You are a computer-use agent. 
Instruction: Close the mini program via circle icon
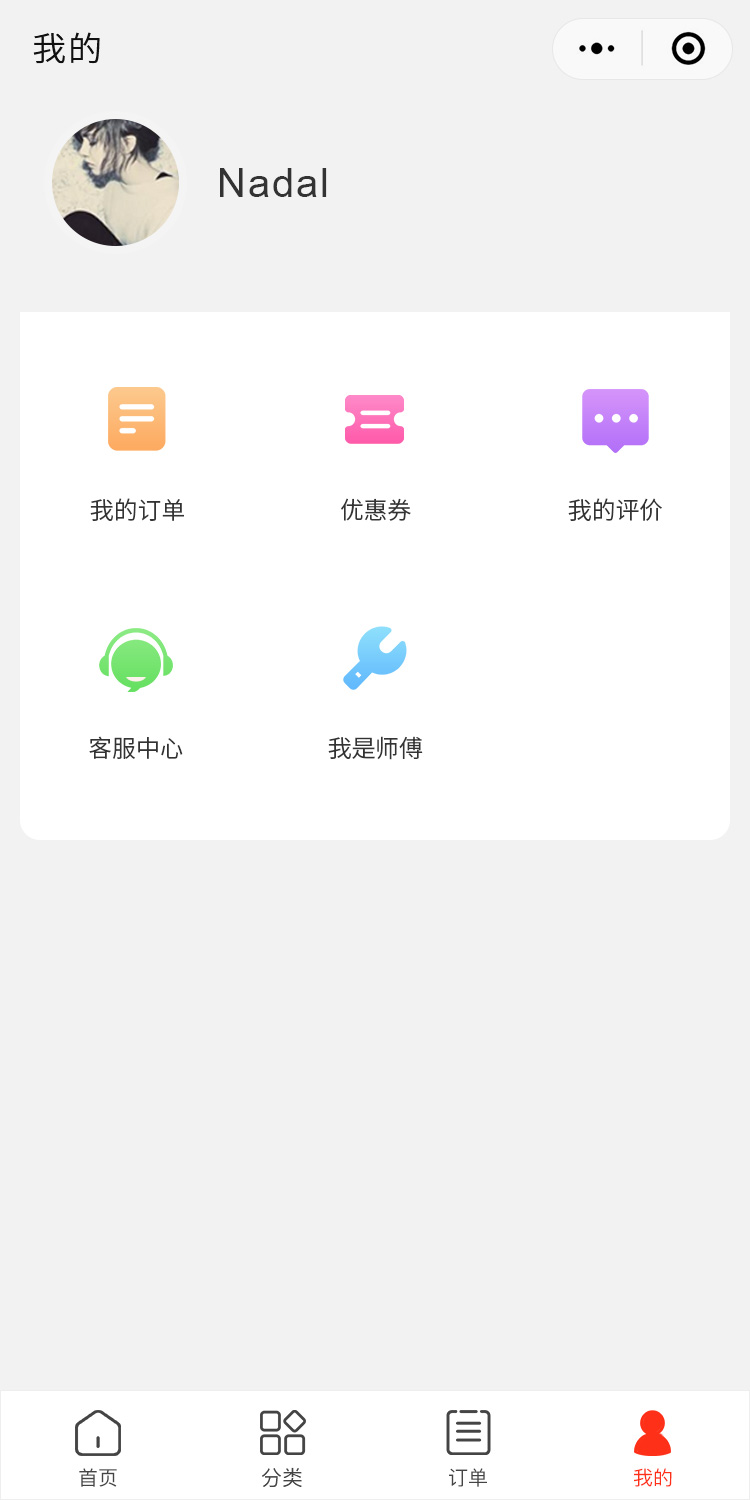[688, 48]
